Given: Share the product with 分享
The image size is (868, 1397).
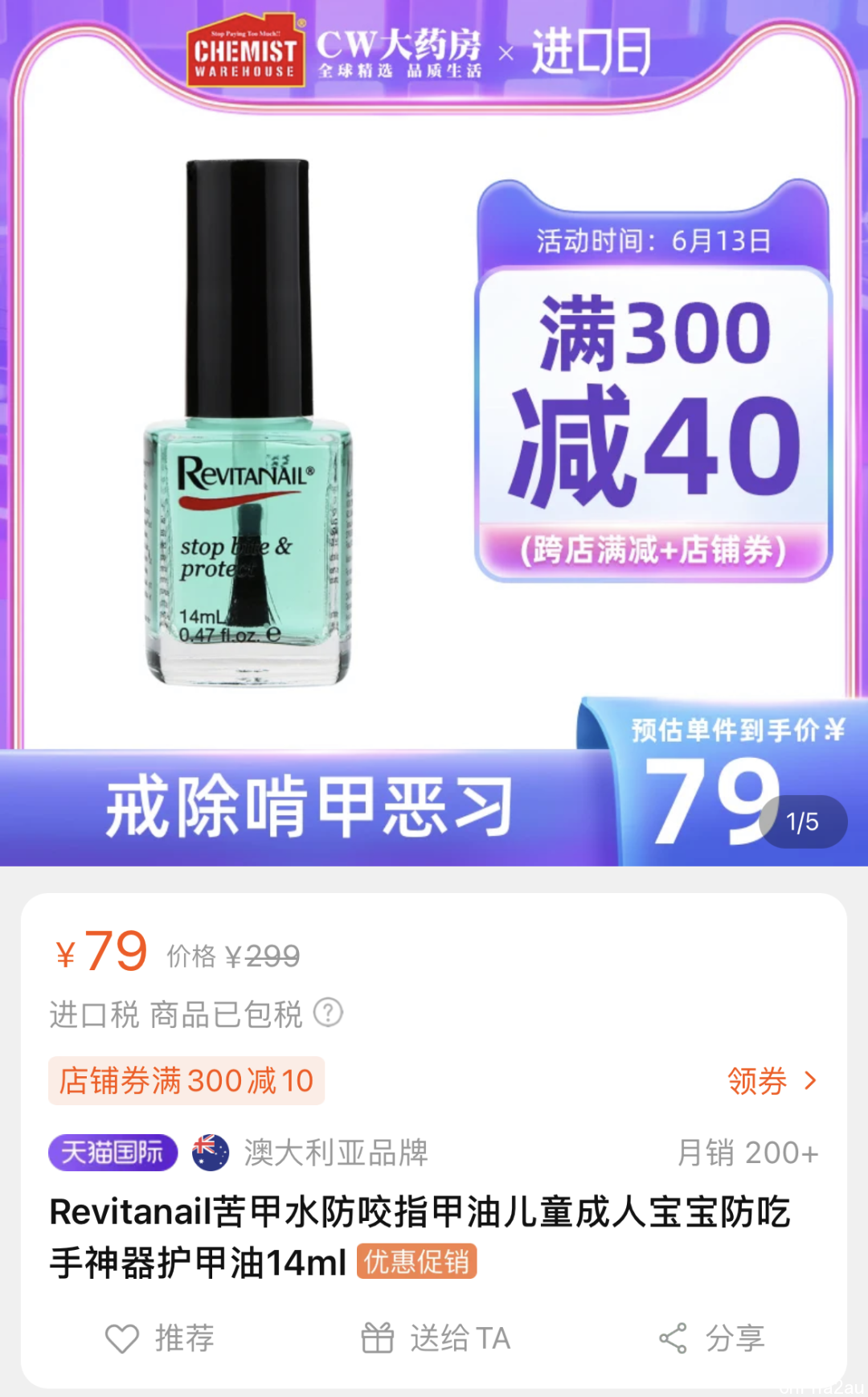Looking at the screenshot, I should pyautogui.click(x=711, y=1338).
